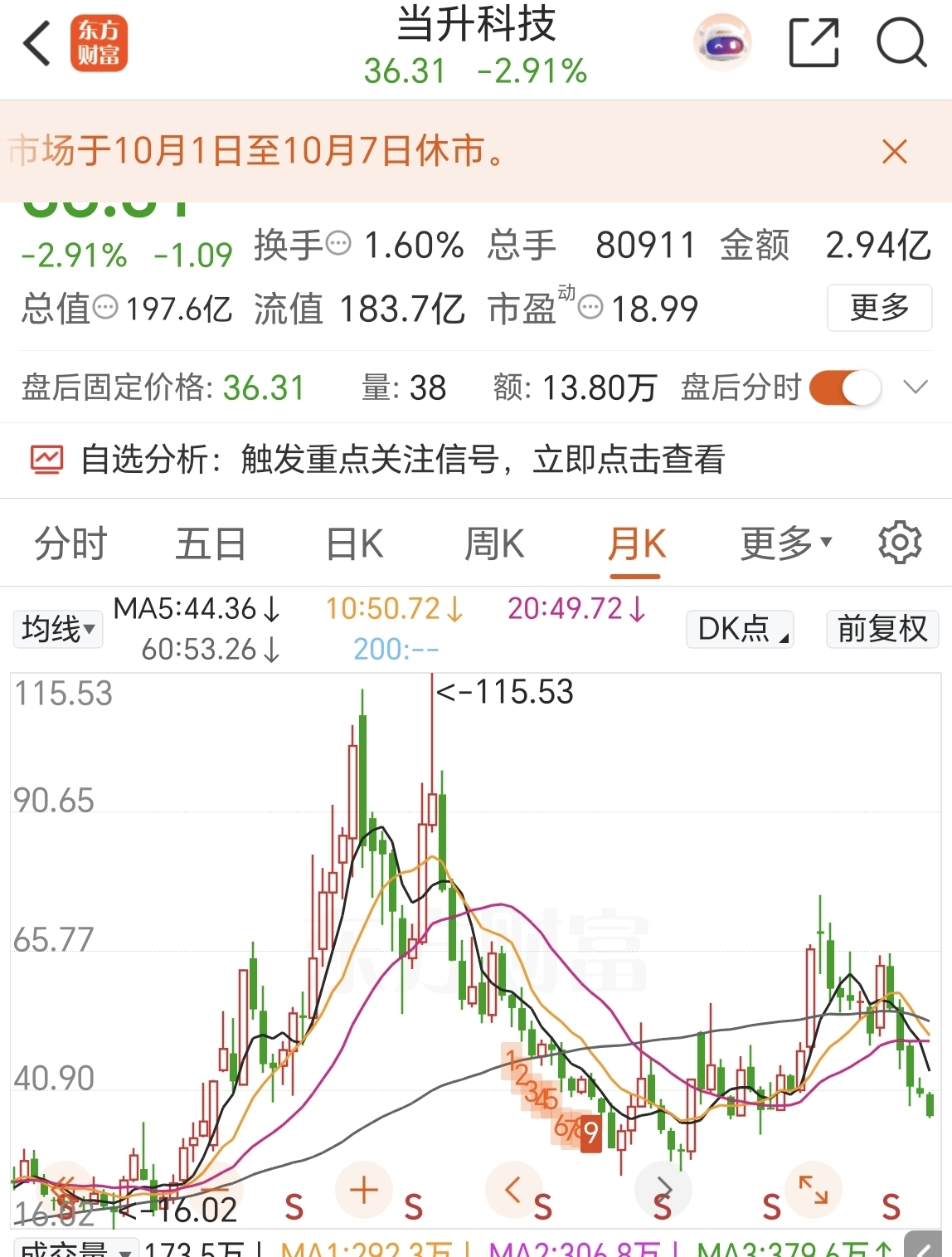The image size is (952, 1257).
Task: Open the DK点 option
Action: pyautogui.click(x=741, y=629)
